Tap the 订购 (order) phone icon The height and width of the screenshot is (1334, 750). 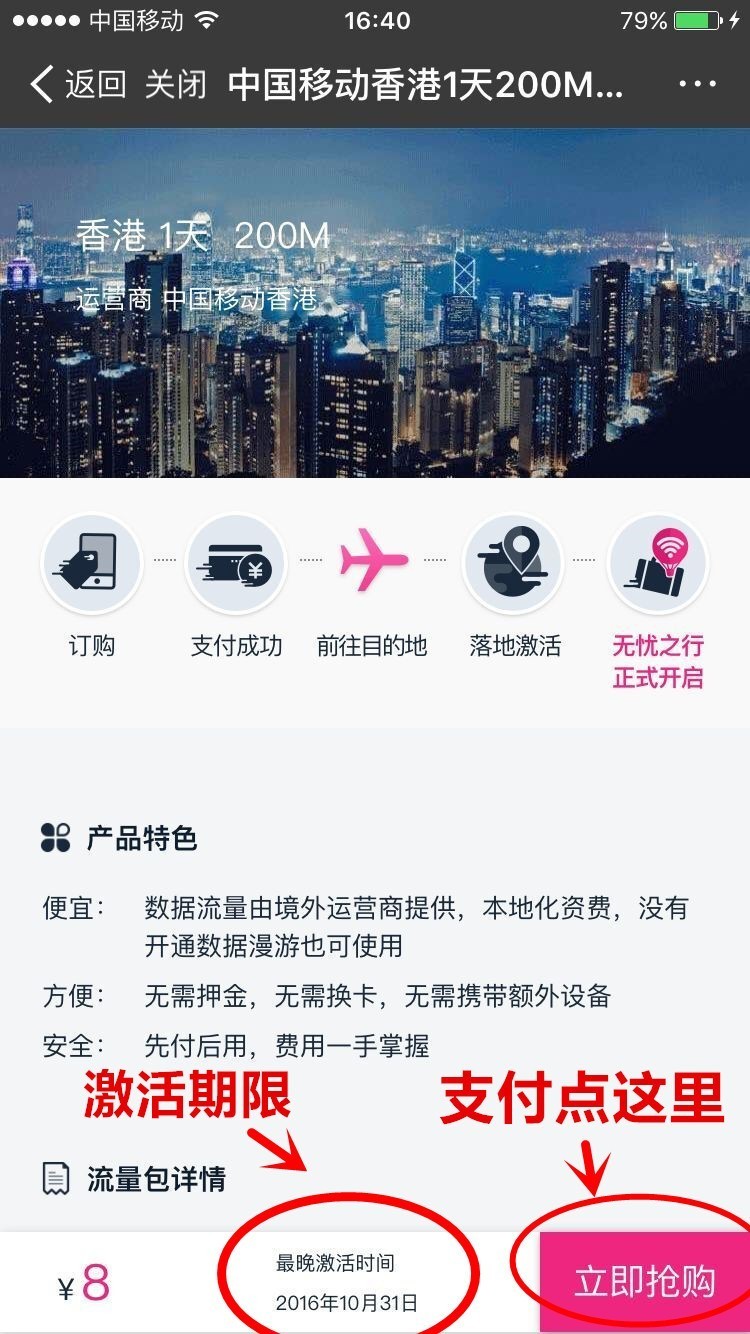click(91, 563)
